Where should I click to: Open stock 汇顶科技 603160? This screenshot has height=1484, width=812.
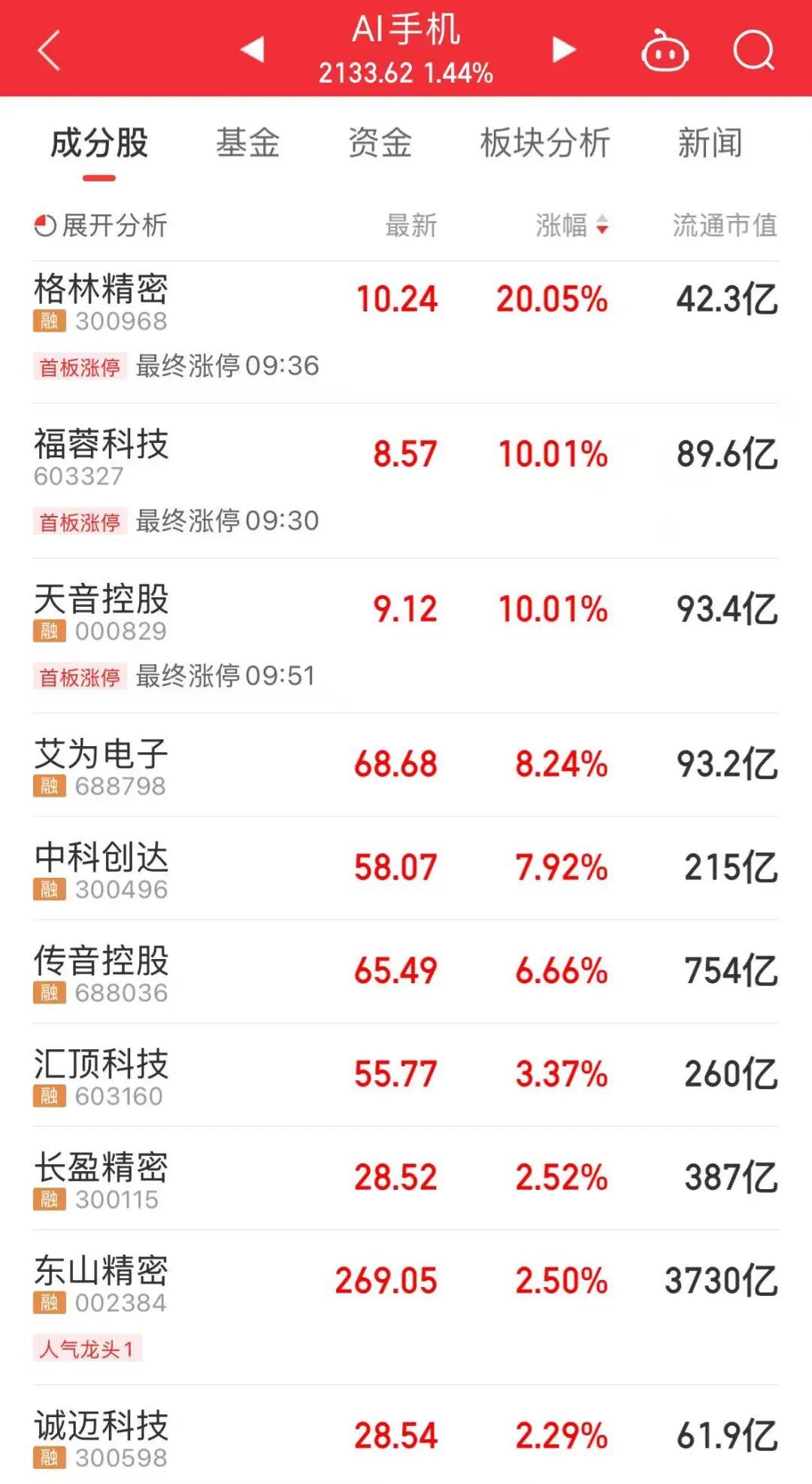(406, 1075)
